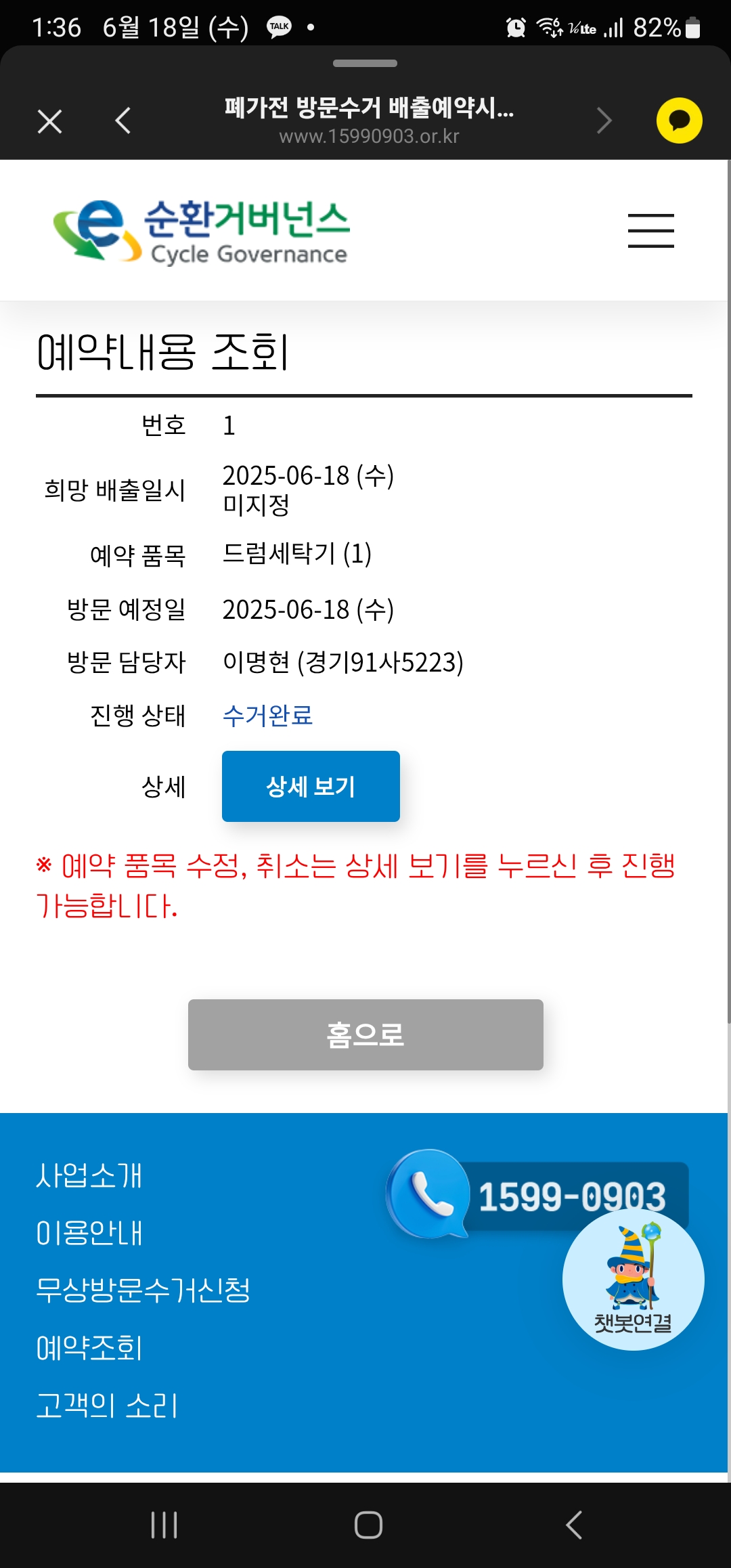Open the yellow KakaoTalk chat button
Image resolution: width=731 pixels, height=1568 pixels.
679,121
